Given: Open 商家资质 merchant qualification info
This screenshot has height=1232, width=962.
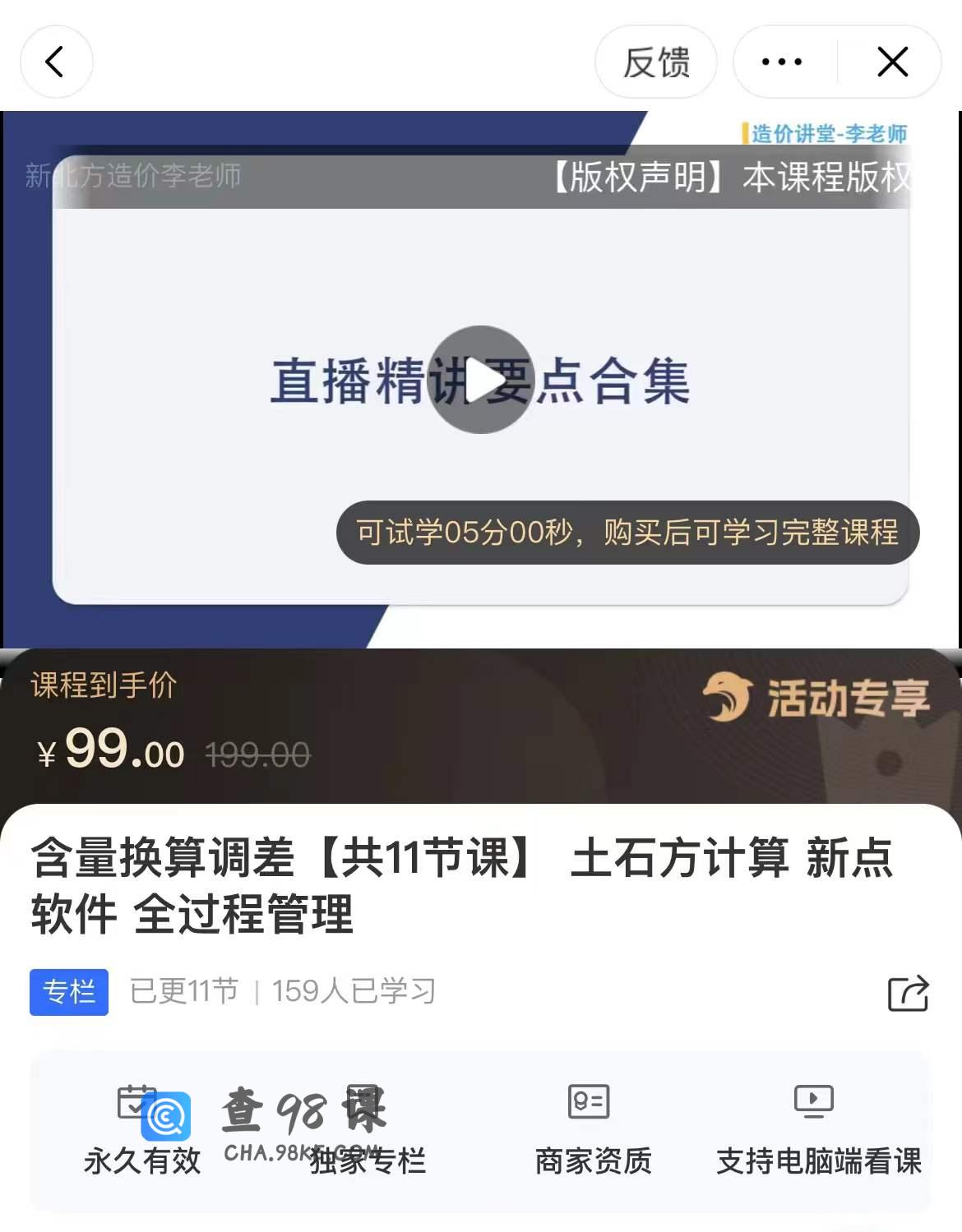Looking at the screenshot, I should coord(592,1129).
